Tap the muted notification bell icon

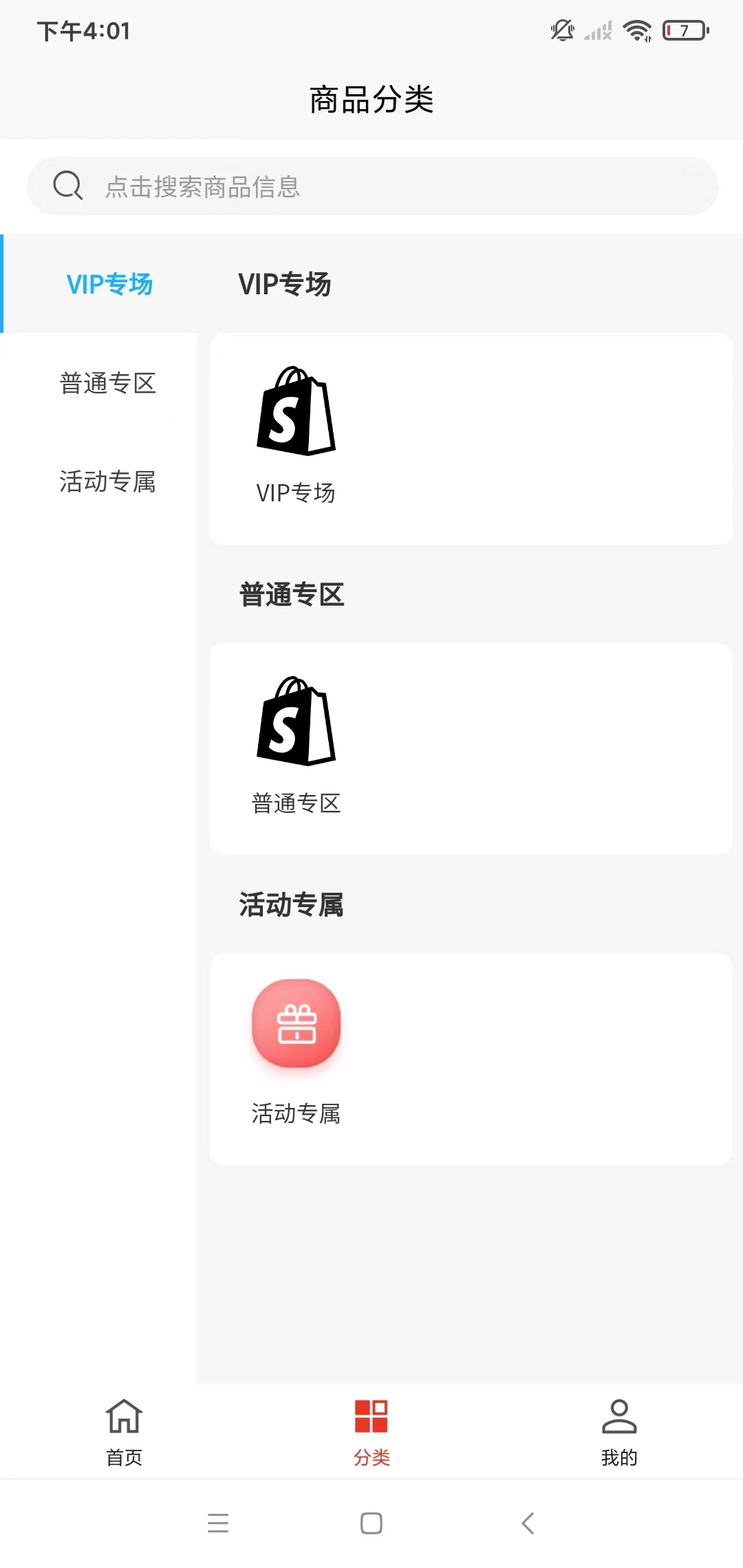pos(561,31)
